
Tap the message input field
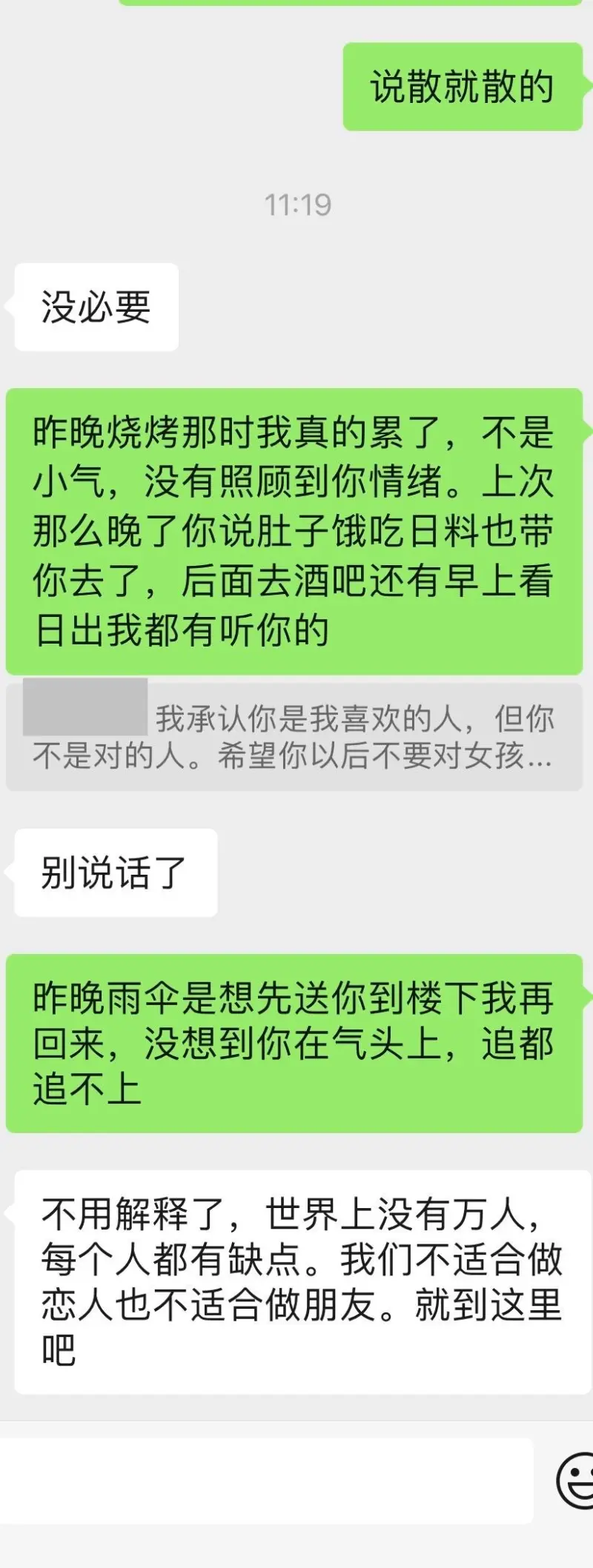pos(265,1481)
